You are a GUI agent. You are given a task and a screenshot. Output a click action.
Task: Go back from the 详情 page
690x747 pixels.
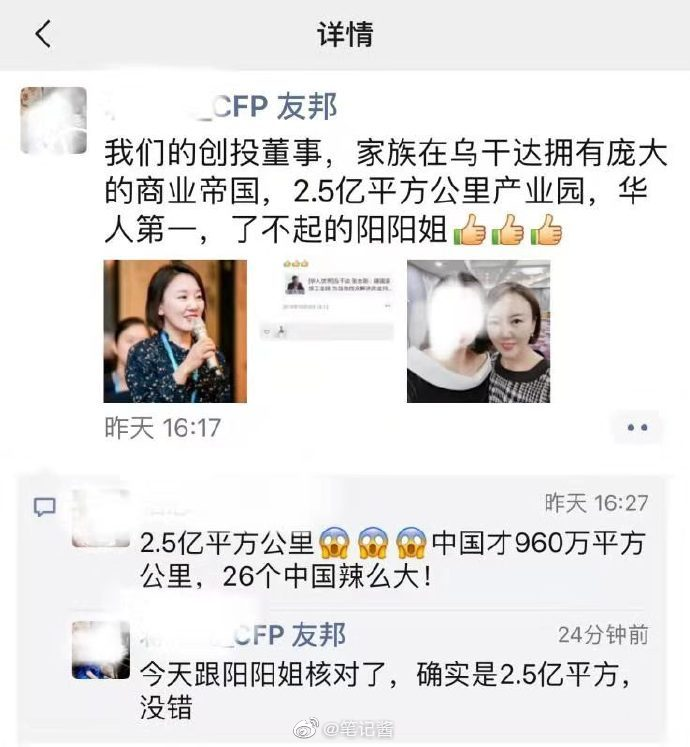point(42,35)
